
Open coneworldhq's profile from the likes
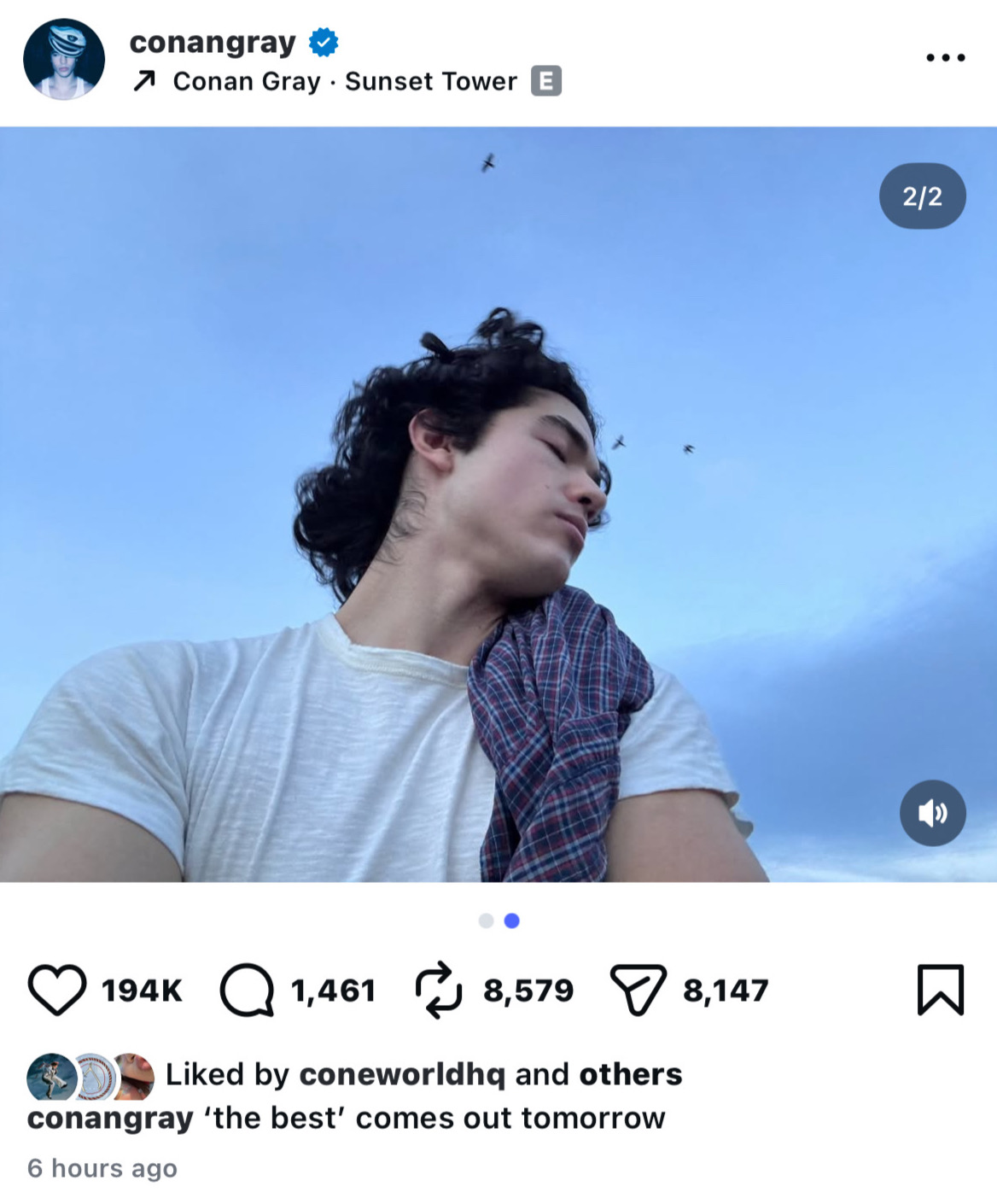402,1074
